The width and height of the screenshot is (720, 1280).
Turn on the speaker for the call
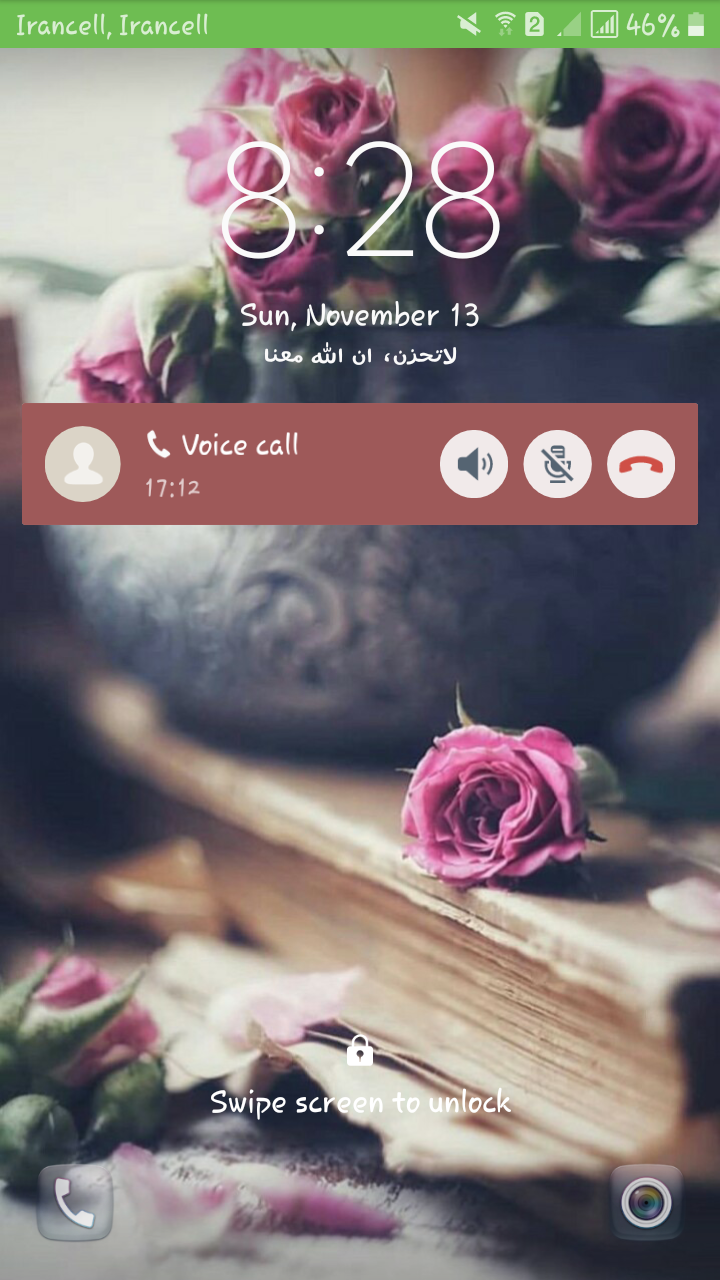click(x=474, y=464)
